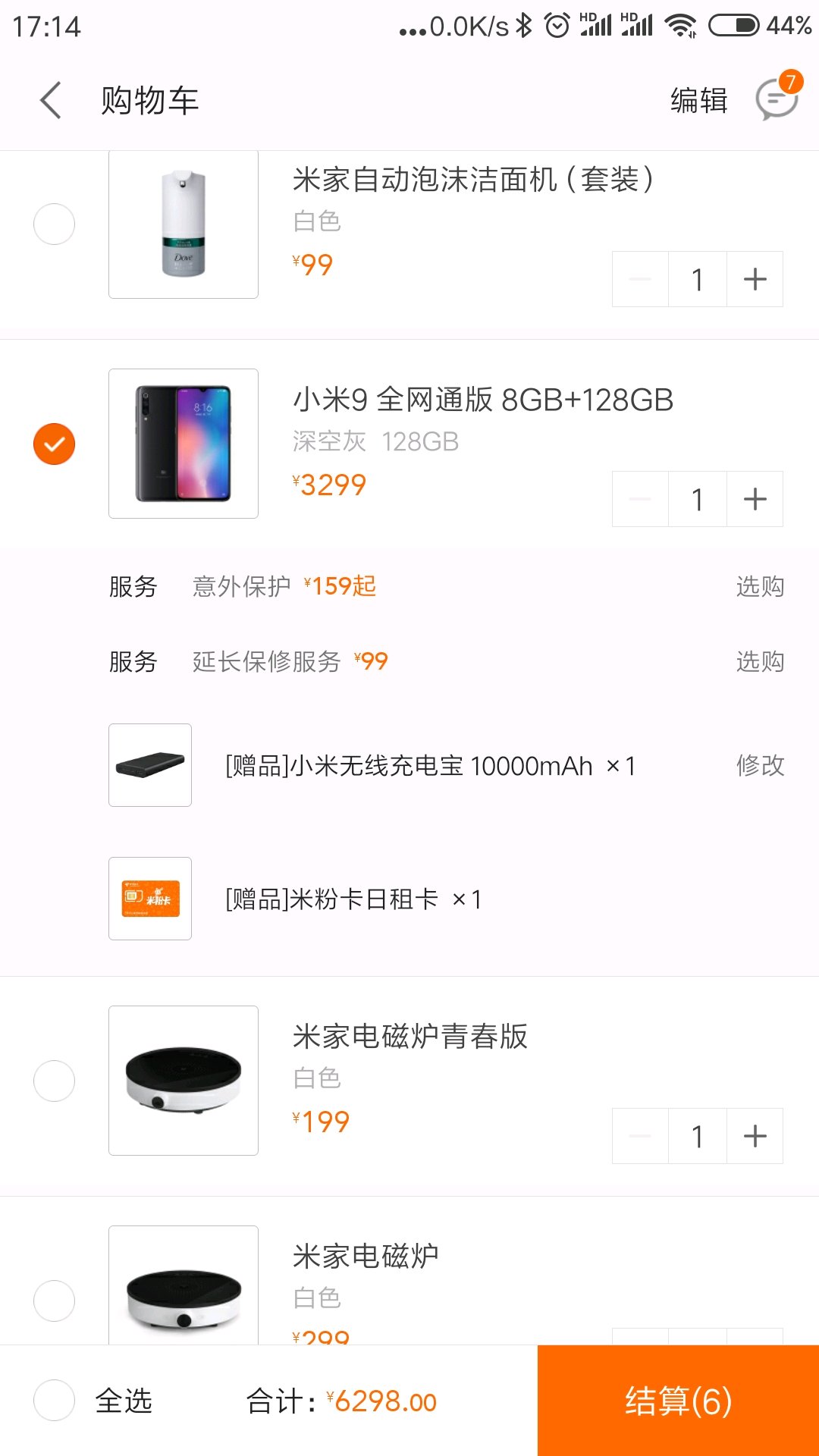Go back from the shopping cart
The width and height of the screenshot is (819, 1456).
click(x=51, y=101)
